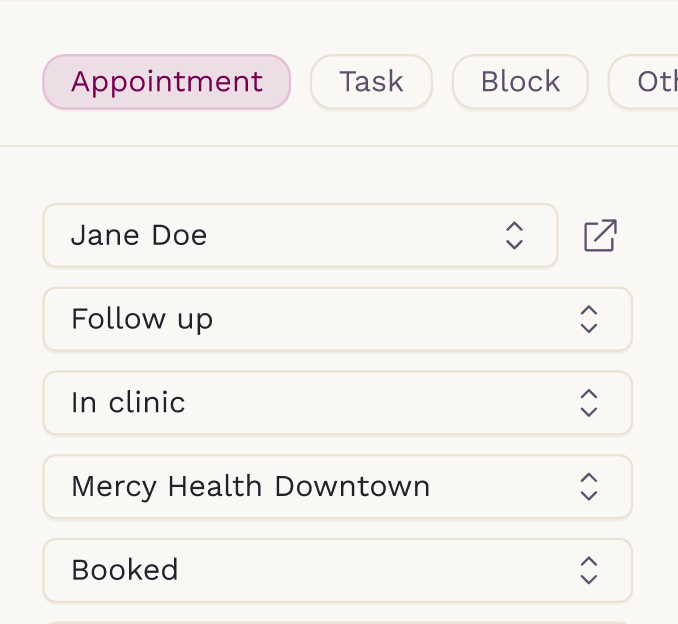
Task: Pick a different location than Mercy Health Downtown
Action: tap(337, 487)
